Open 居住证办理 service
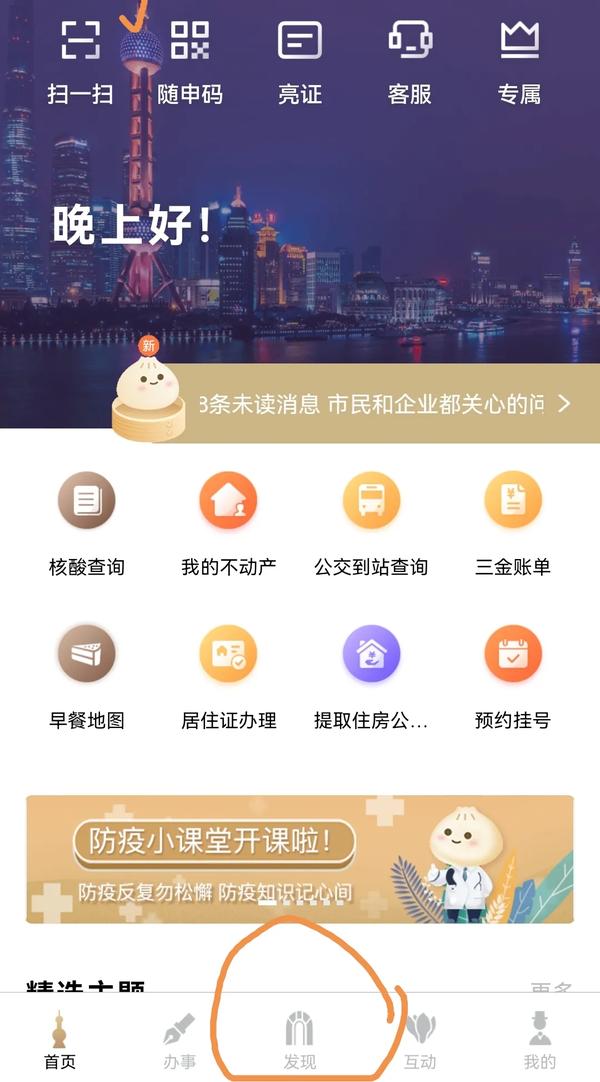 tap(228, 676)
